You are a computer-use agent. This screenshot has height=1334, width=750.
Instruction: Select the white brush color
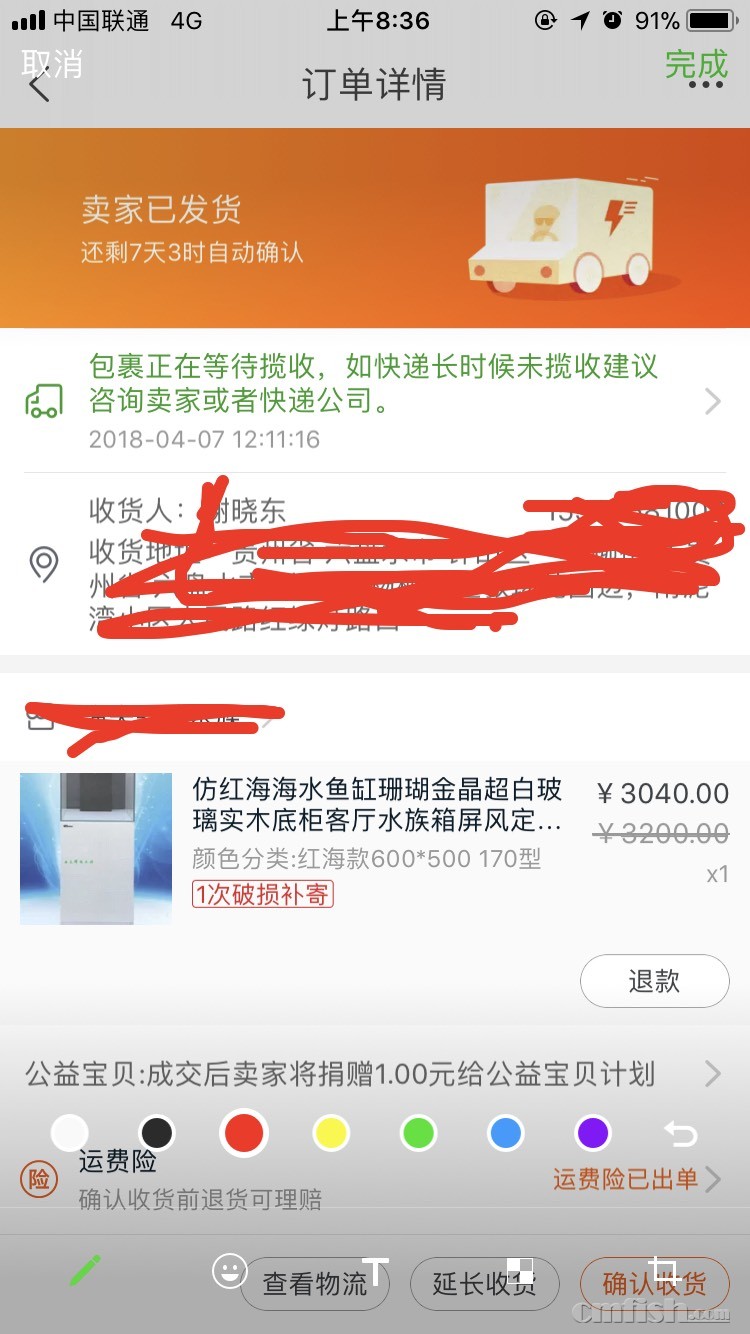70,1133
